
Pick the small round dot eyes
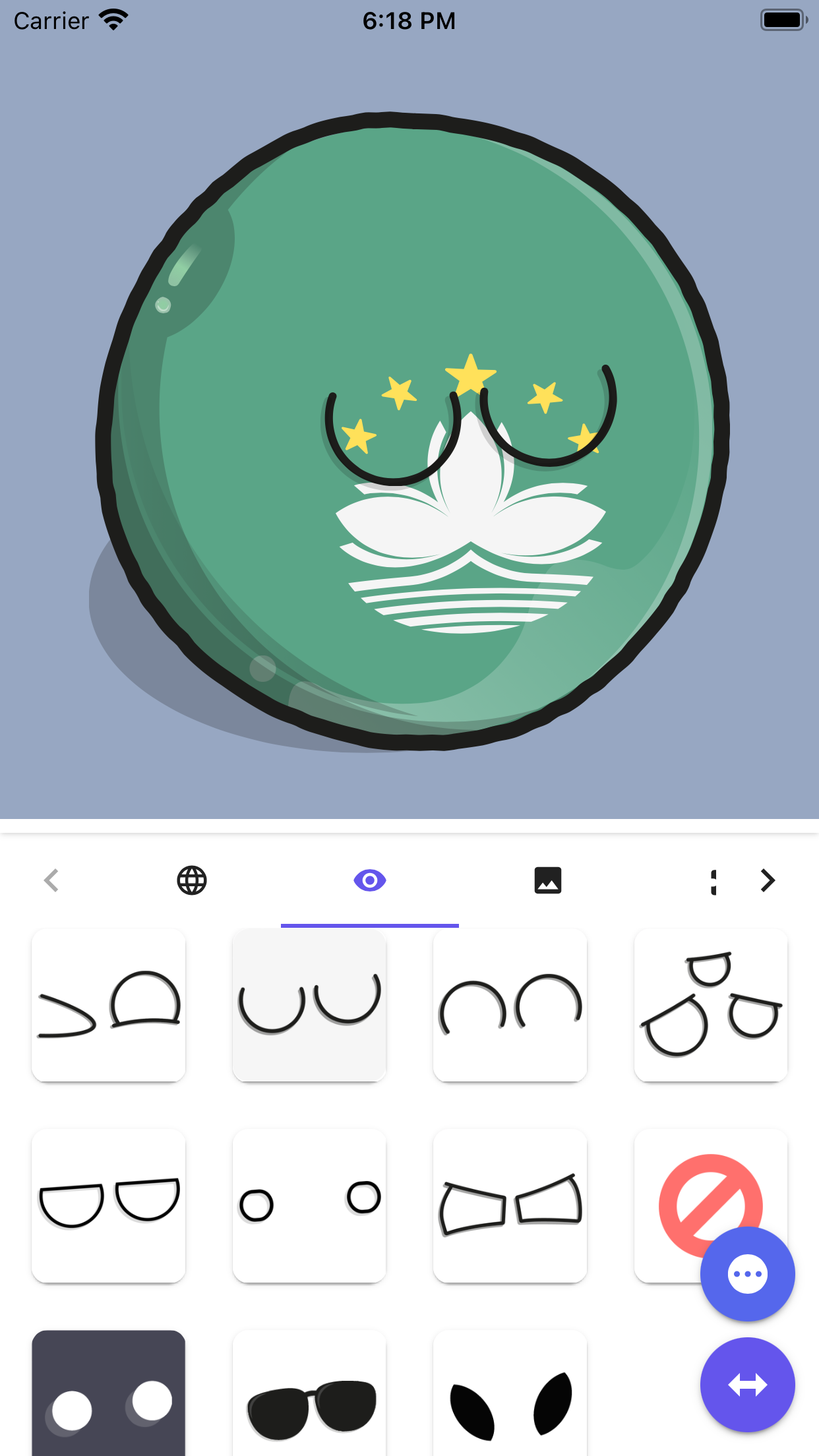point(309,1205)
